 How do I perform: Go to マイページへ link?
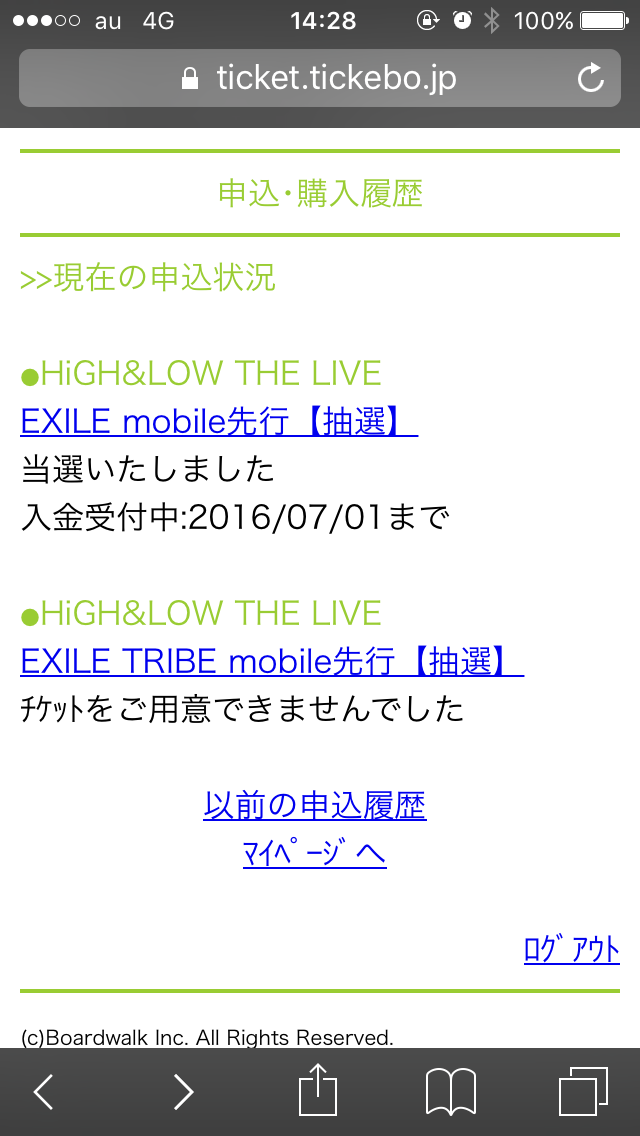[x=315, y=855]
